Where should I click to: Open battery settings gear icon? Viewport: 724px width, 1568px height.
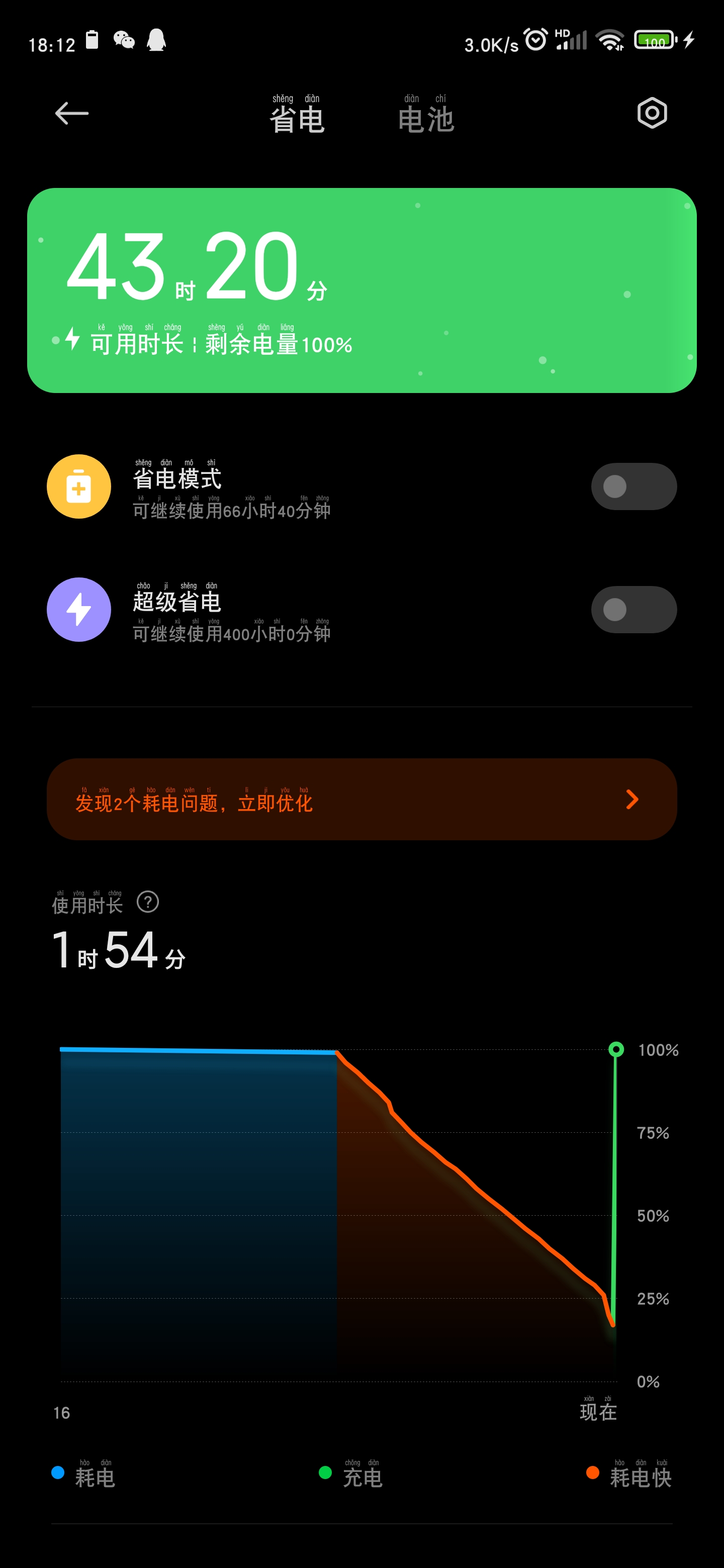pyautogui.click(x=652, y=113)
